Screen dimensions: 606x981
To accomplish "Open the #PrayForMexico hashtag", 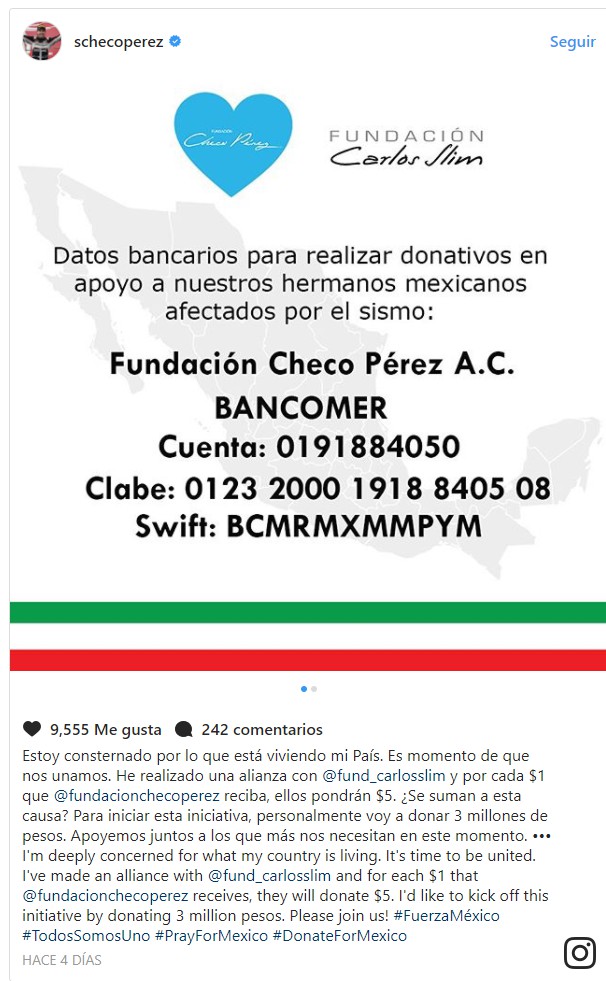I will tap(213, 936).
